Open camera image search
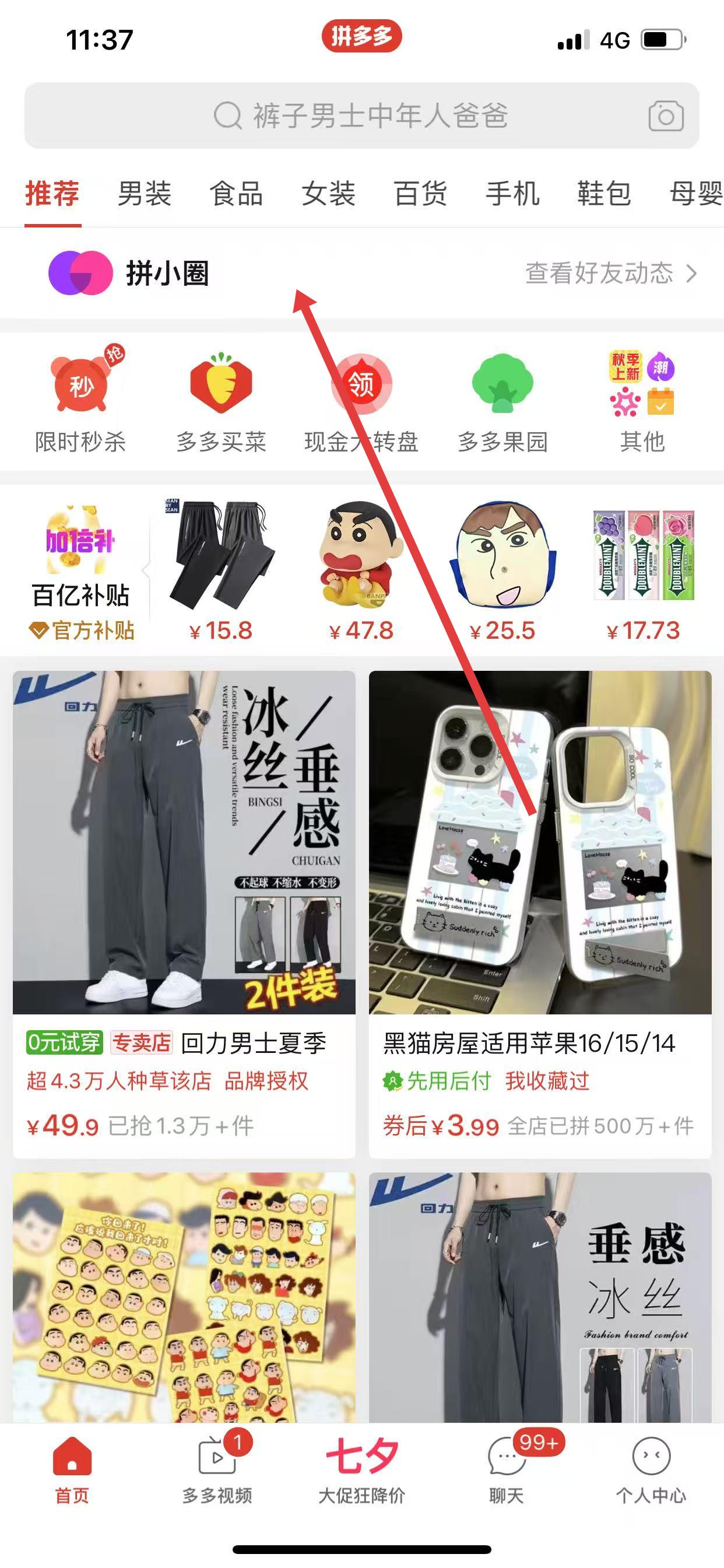This screenshot has height=1568, width=724. pyautogui.click(x=666, y=116)
